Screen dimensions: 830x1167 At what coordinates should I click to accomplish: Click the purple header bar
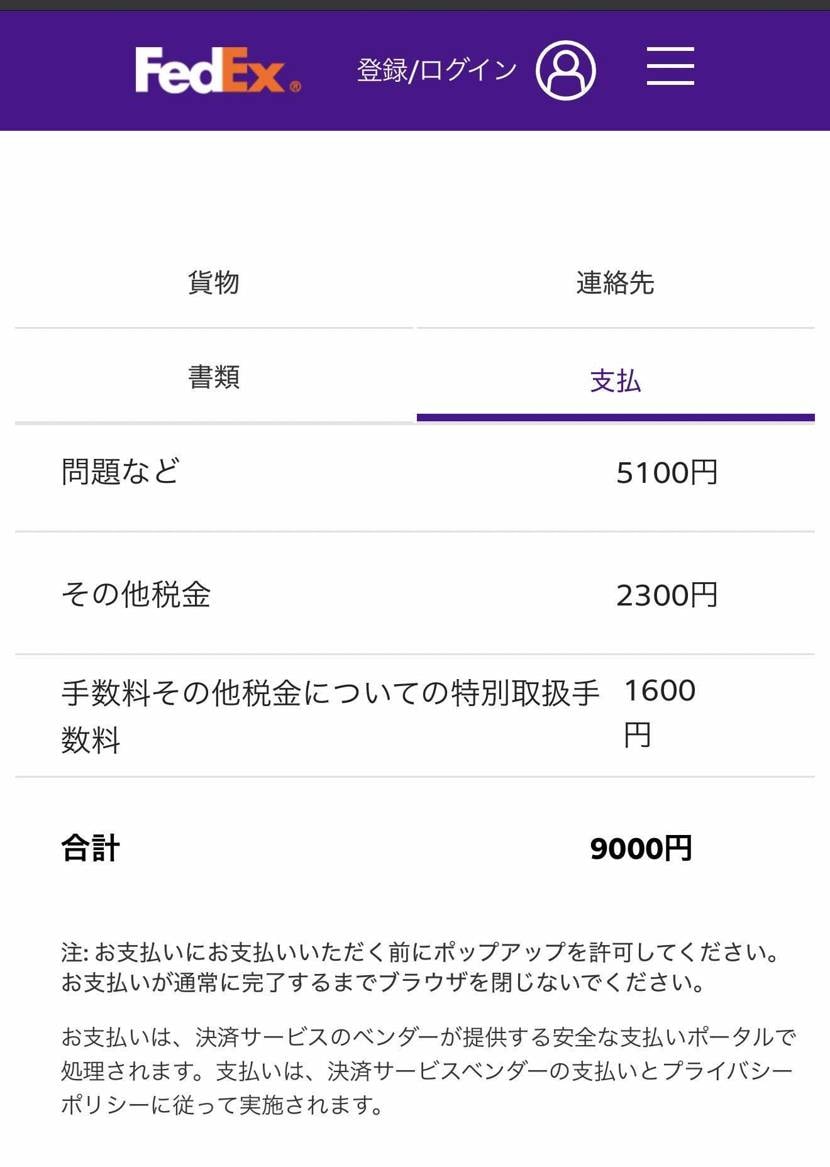(415, 69)
